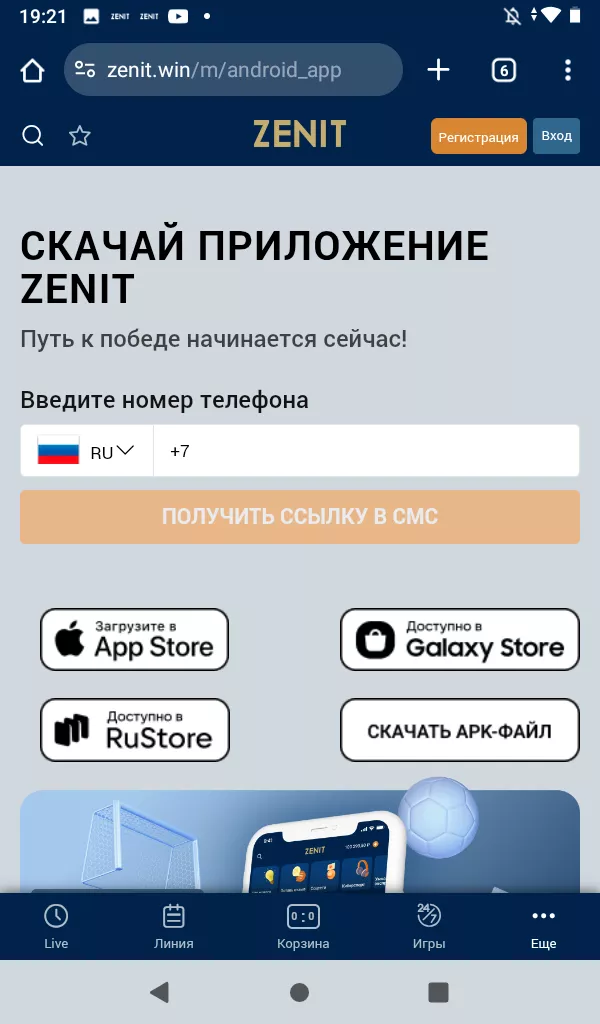Tap the Регистрация button

coord(478,137)
